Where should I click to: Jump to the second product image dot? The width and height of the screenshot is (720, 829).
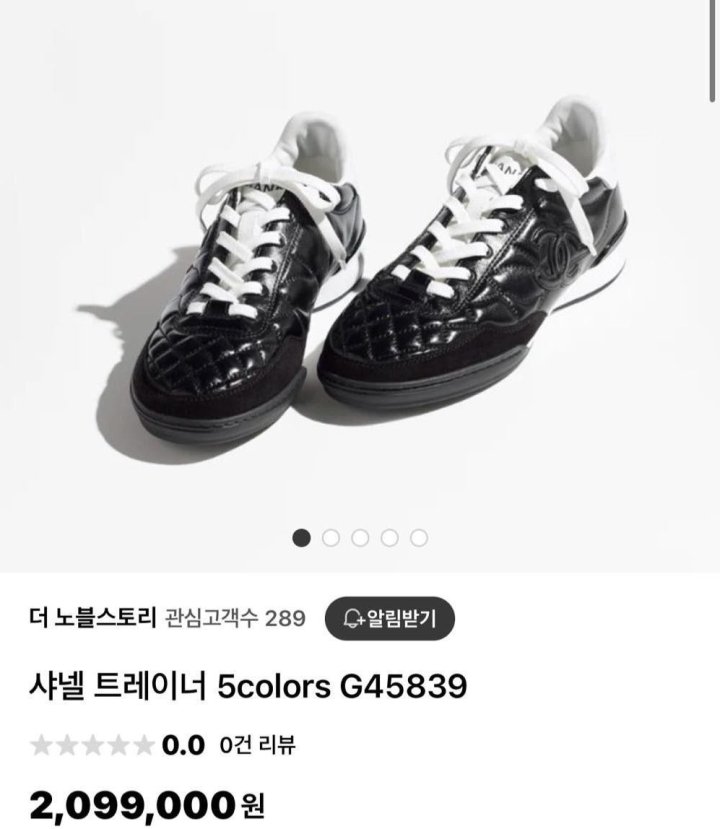[331, 538]
